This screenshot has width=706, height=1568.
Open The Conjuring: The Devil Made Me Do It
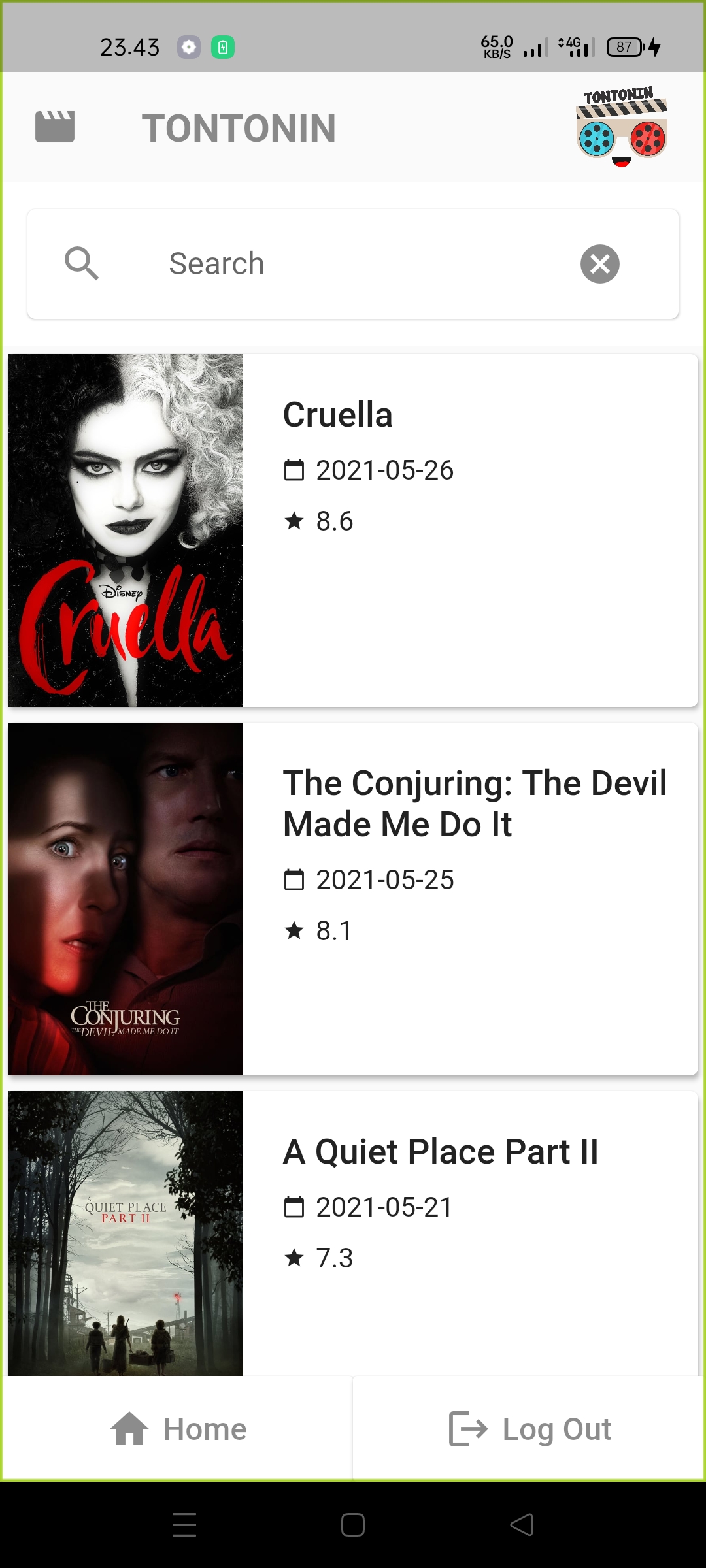353,898
